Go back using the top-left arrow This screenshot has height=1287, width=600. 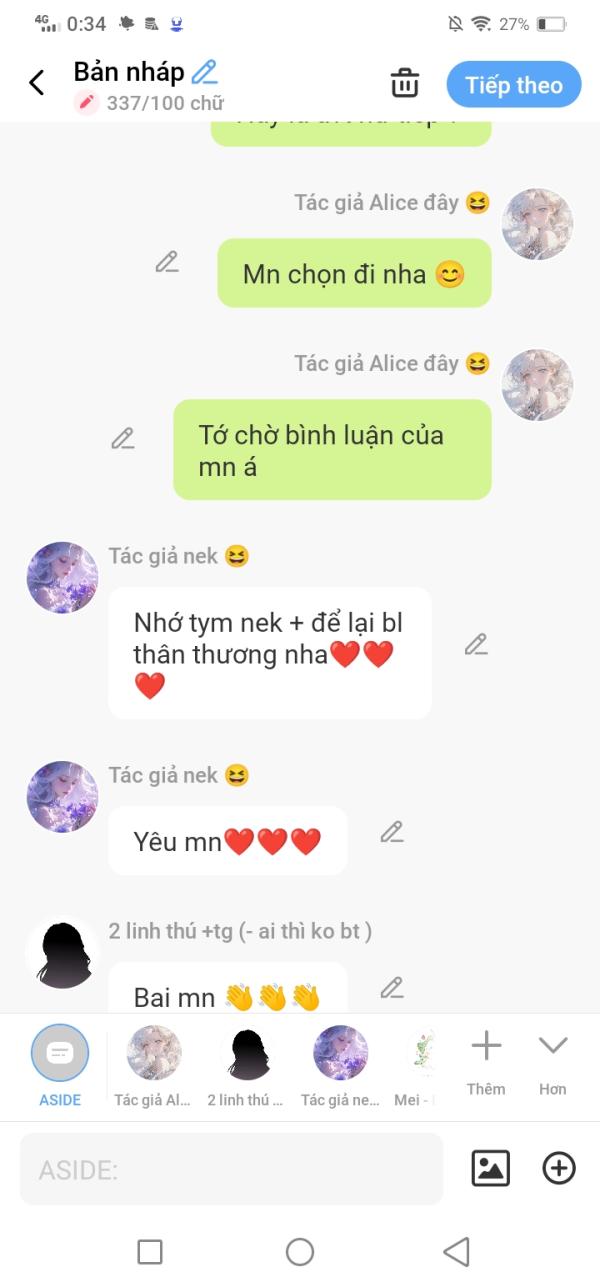point(37,83)
